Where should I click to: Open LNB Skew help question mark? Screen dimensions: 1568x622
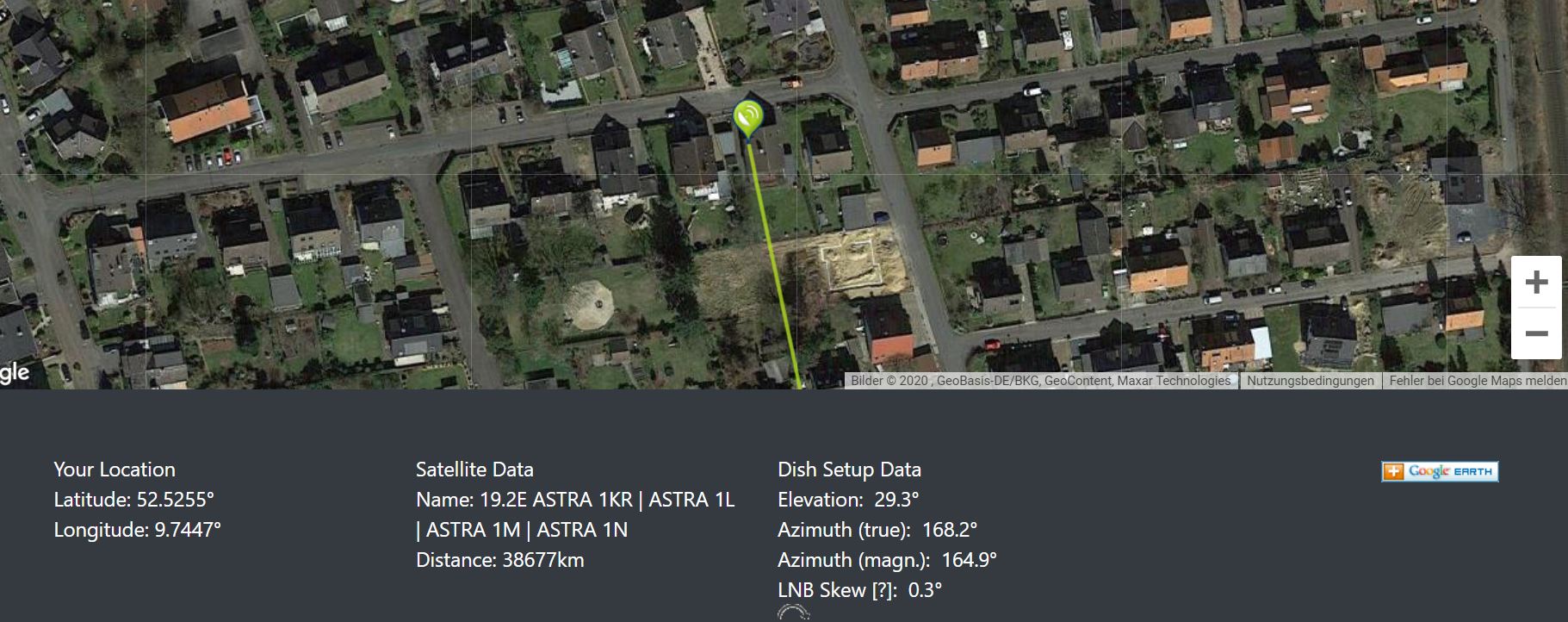883,590
